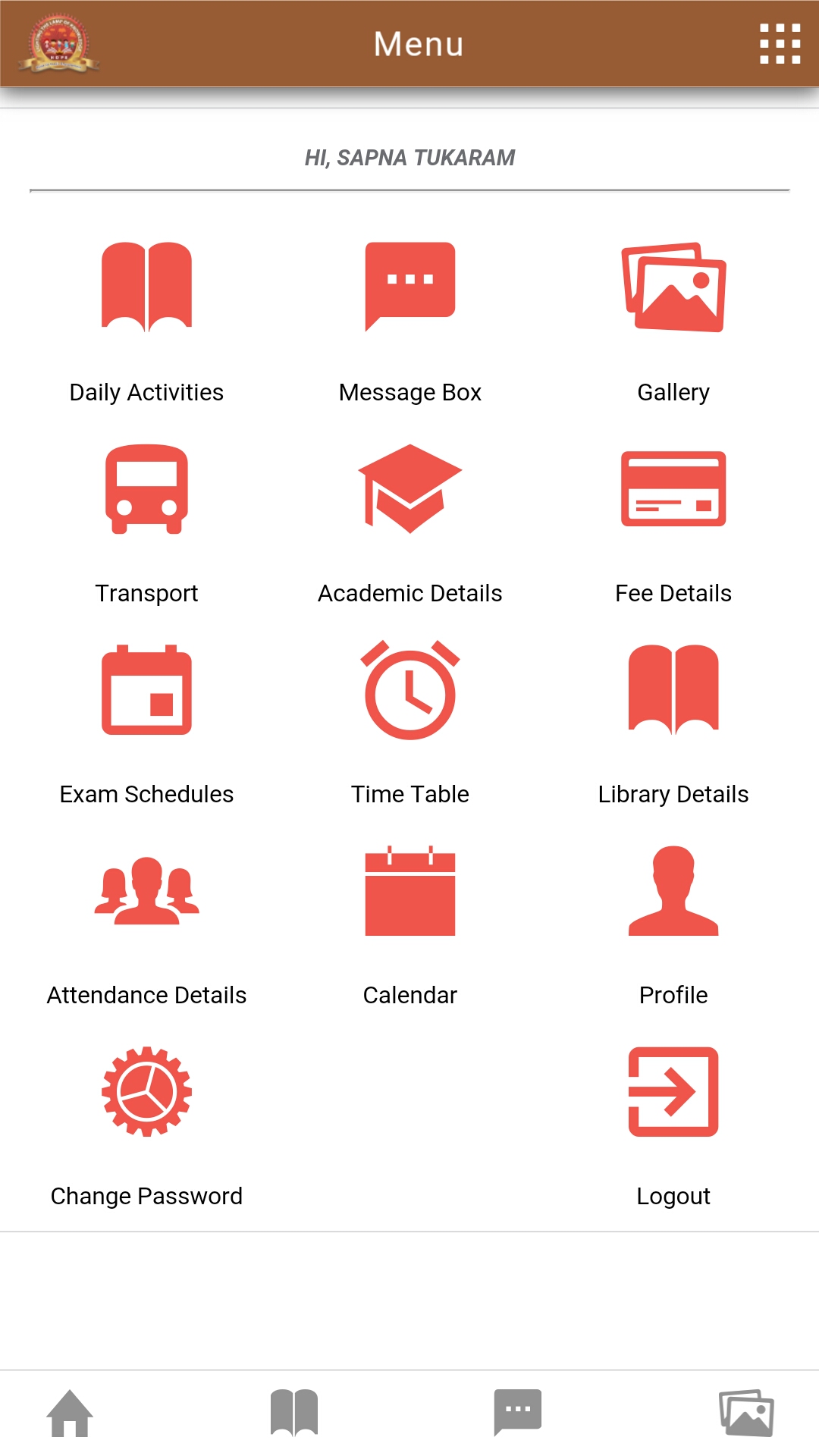Open the Fee Details card icon

pos(673,489)
